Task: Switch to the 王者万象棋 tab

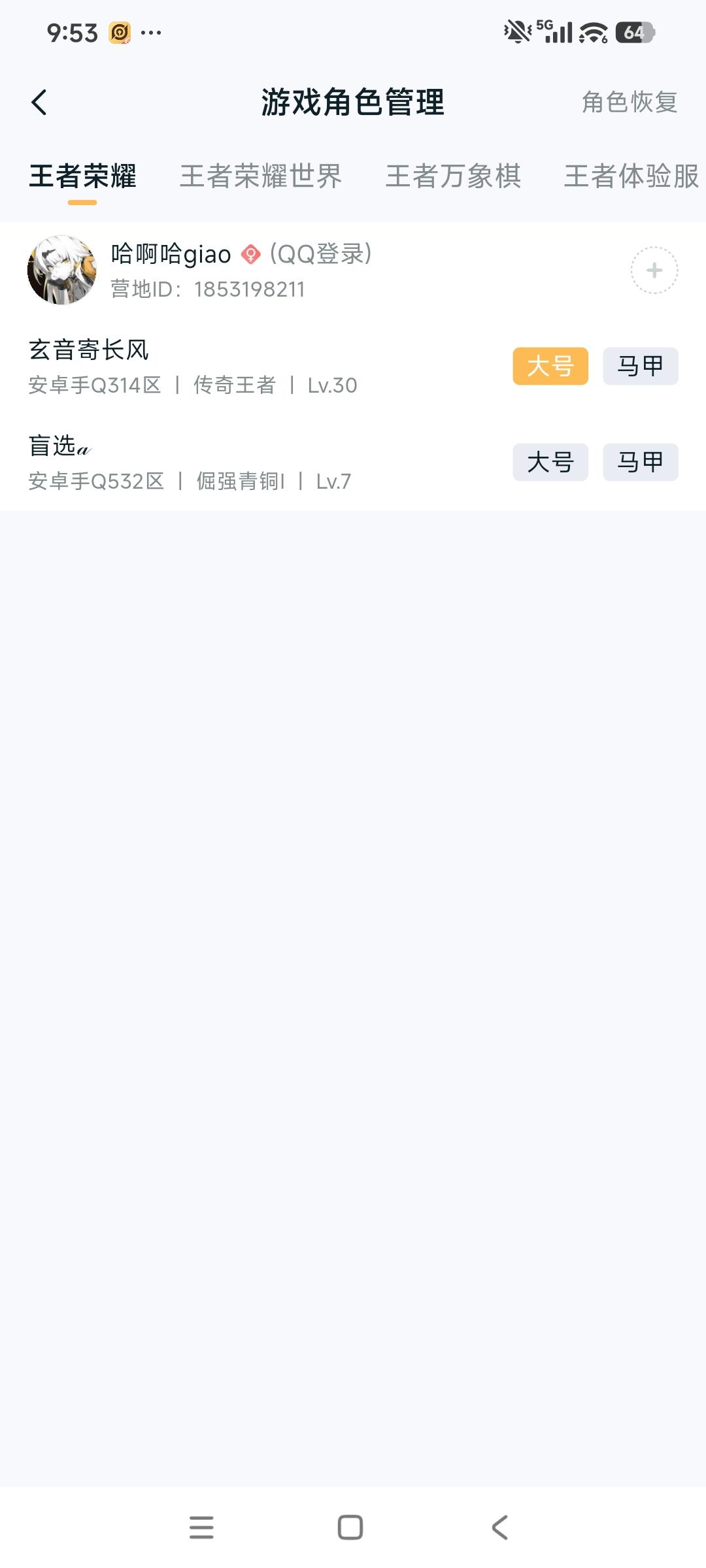Action: (x=455, y=178)
